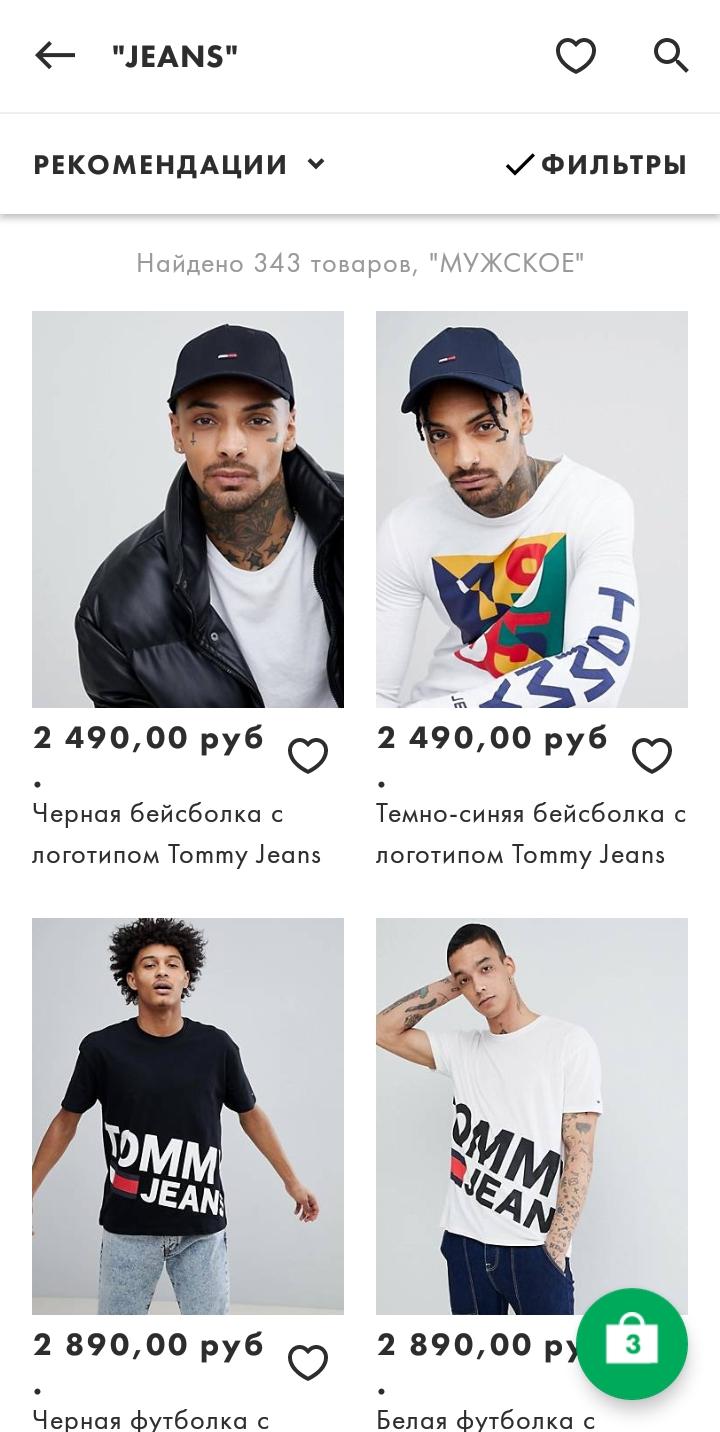Open the Белая футболка product card
The width and height of the screenshot is (720, 1432).
tap(532, 1116)
